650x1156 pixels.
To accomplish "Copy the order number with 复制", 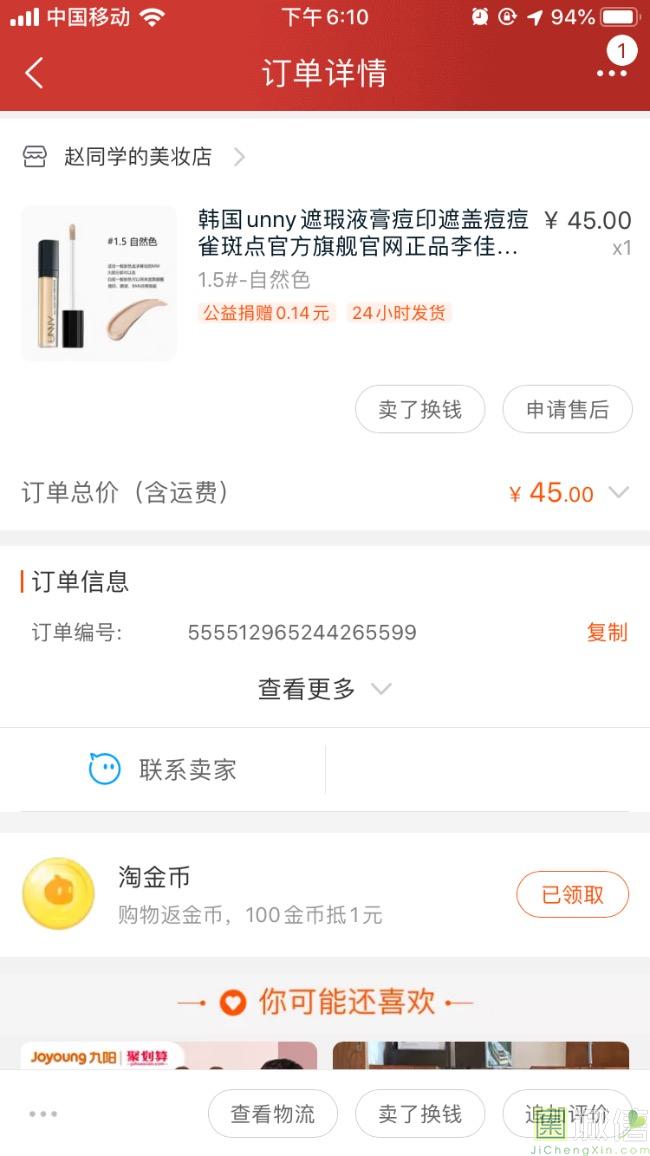I will [x=606, y=632].
